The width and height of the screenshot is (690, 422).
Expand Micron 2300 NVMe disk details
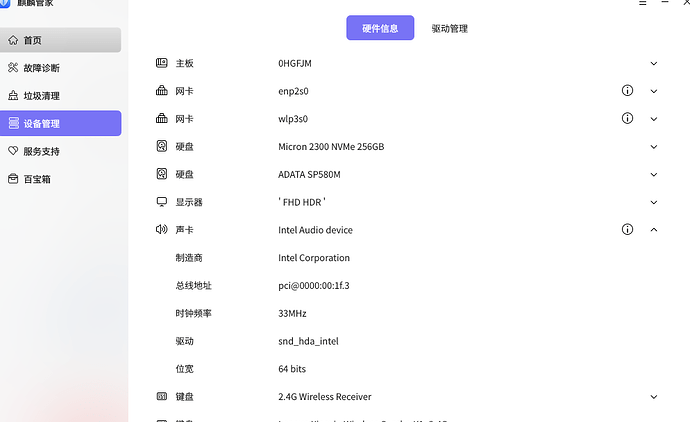tap(654, 147)
